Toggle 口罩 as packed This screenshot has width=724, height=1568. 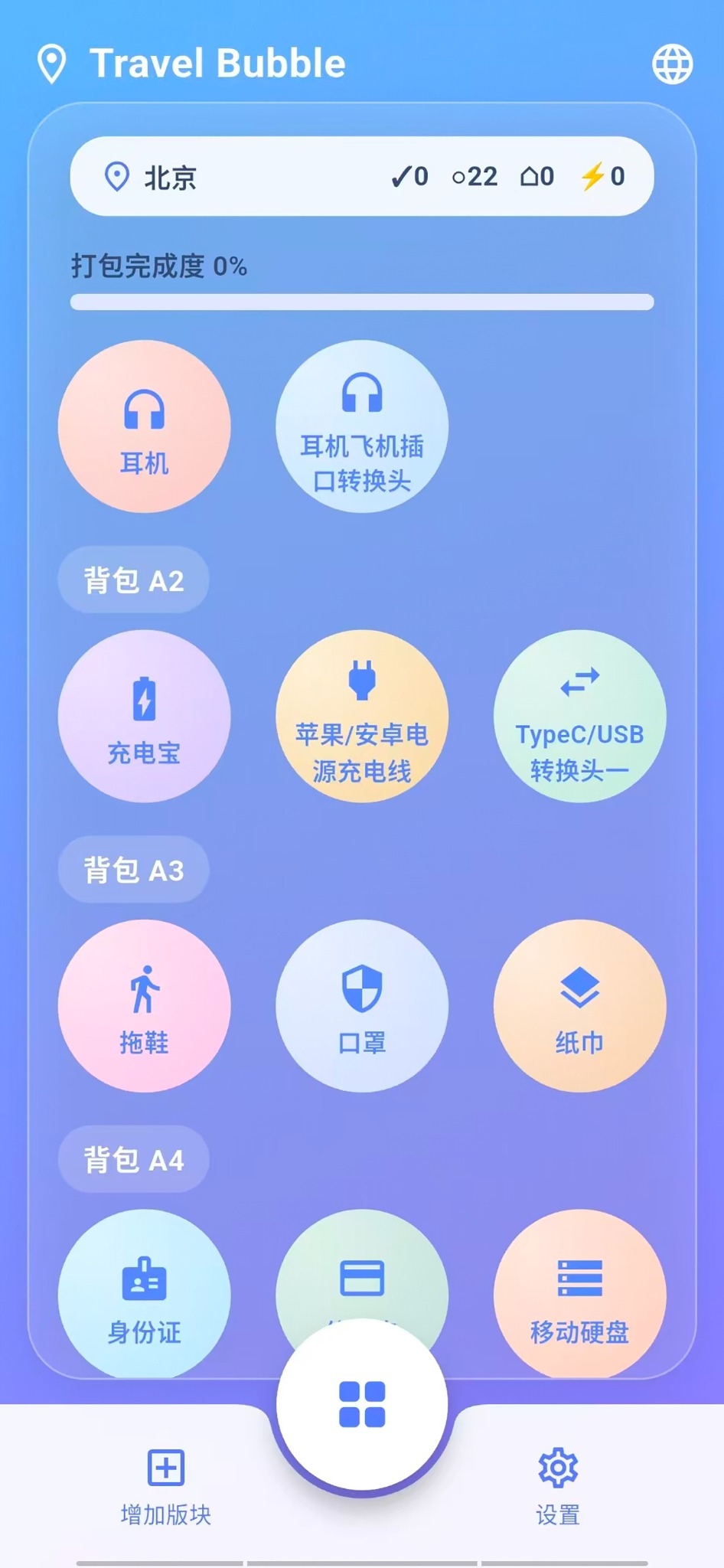click(x=360, y=1006)
